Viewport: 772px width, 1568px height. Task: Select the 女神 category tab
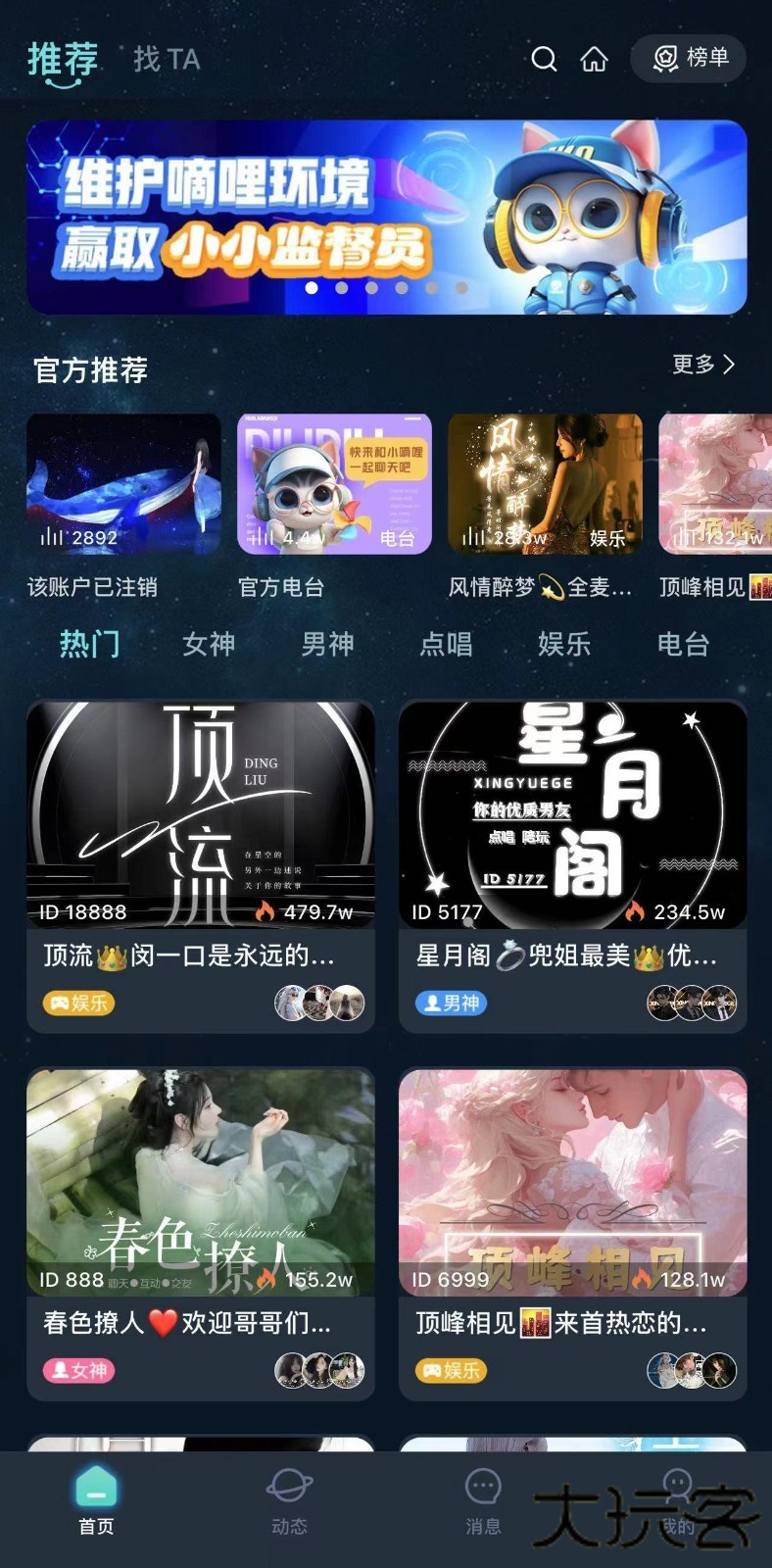point(208,644)
